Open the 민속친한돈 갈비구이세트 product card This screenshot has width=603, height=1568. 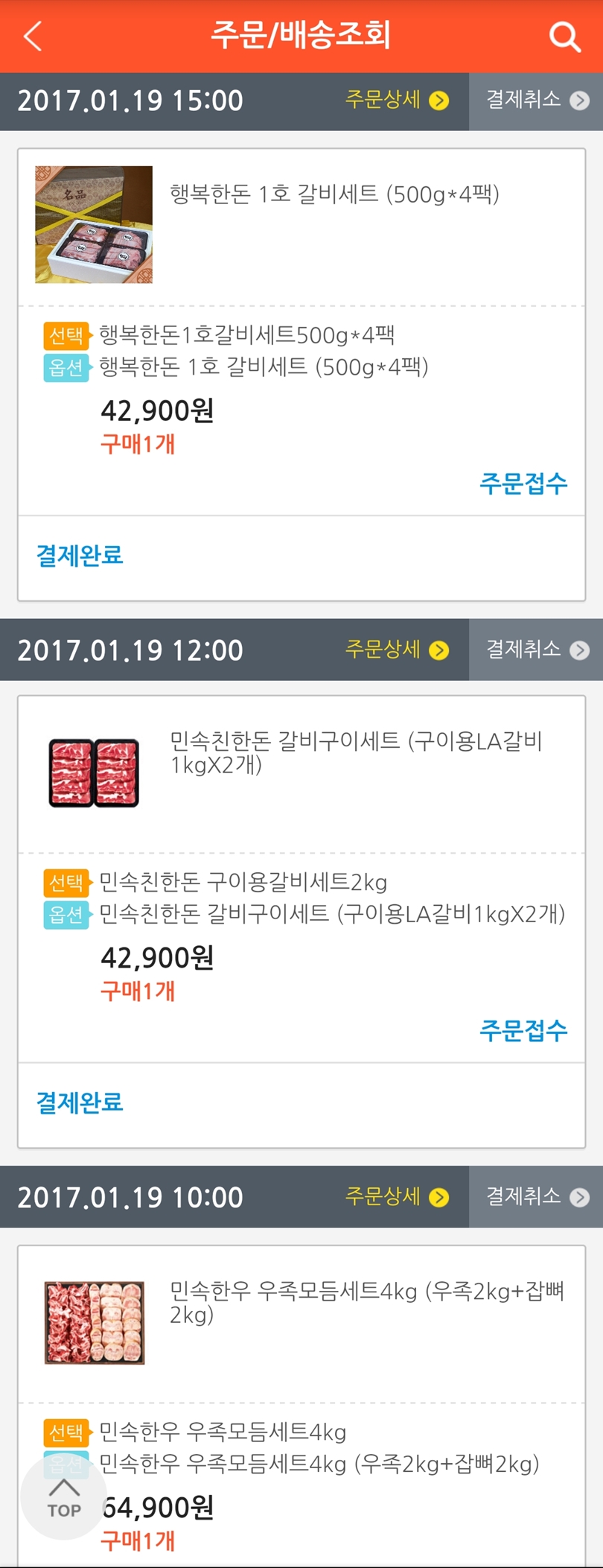[x=301, y=773]
